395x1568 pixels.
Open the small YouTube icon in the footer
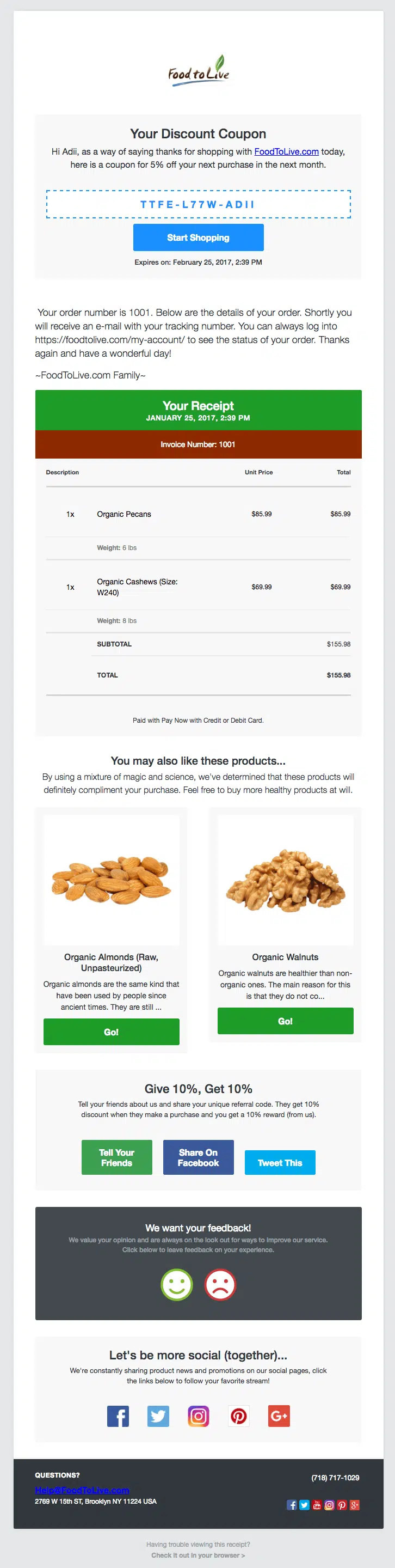[x=317, y=1505]
